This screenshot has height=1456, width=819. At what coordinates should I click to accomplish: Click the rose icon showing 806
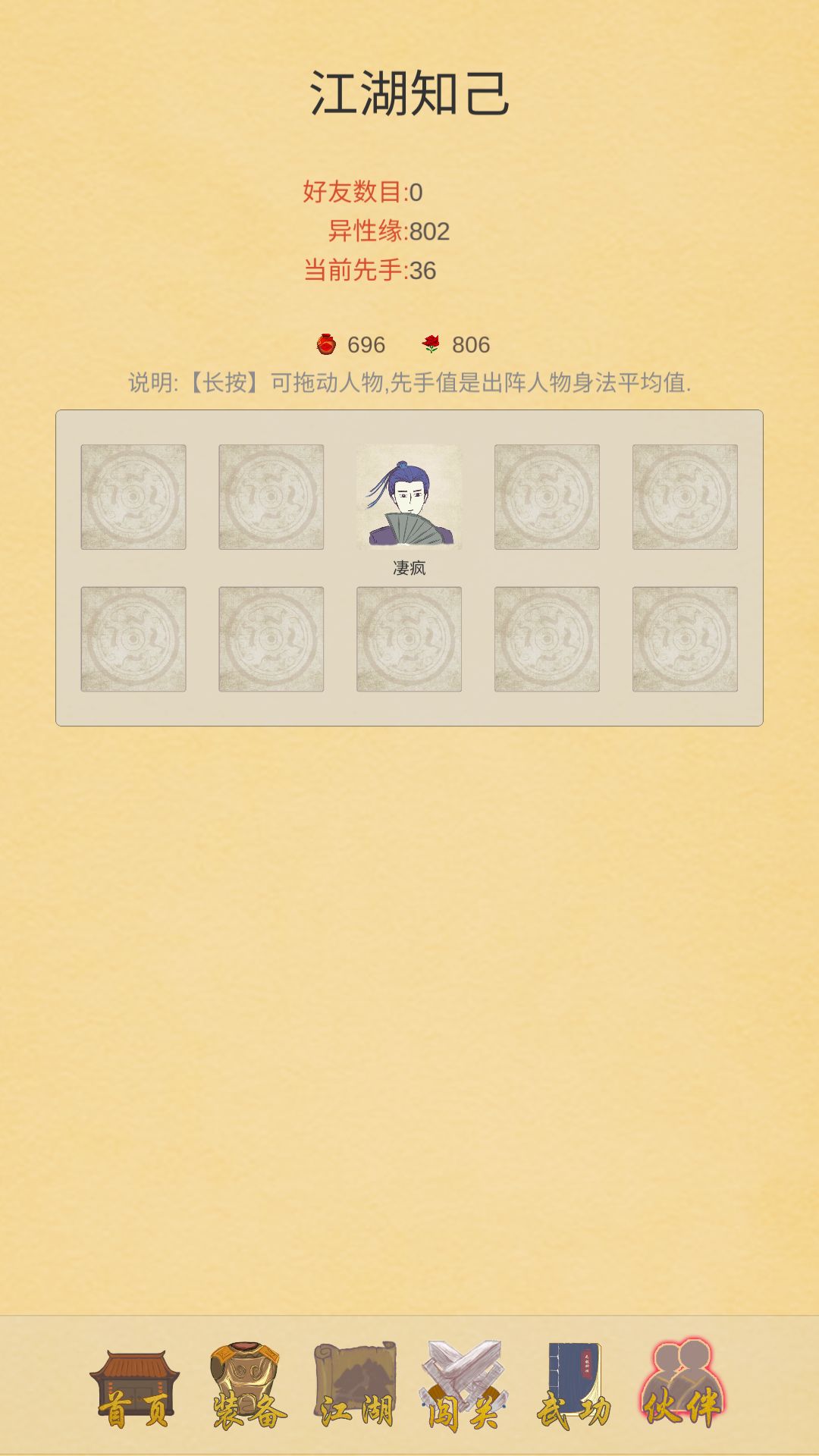point(432,345)
